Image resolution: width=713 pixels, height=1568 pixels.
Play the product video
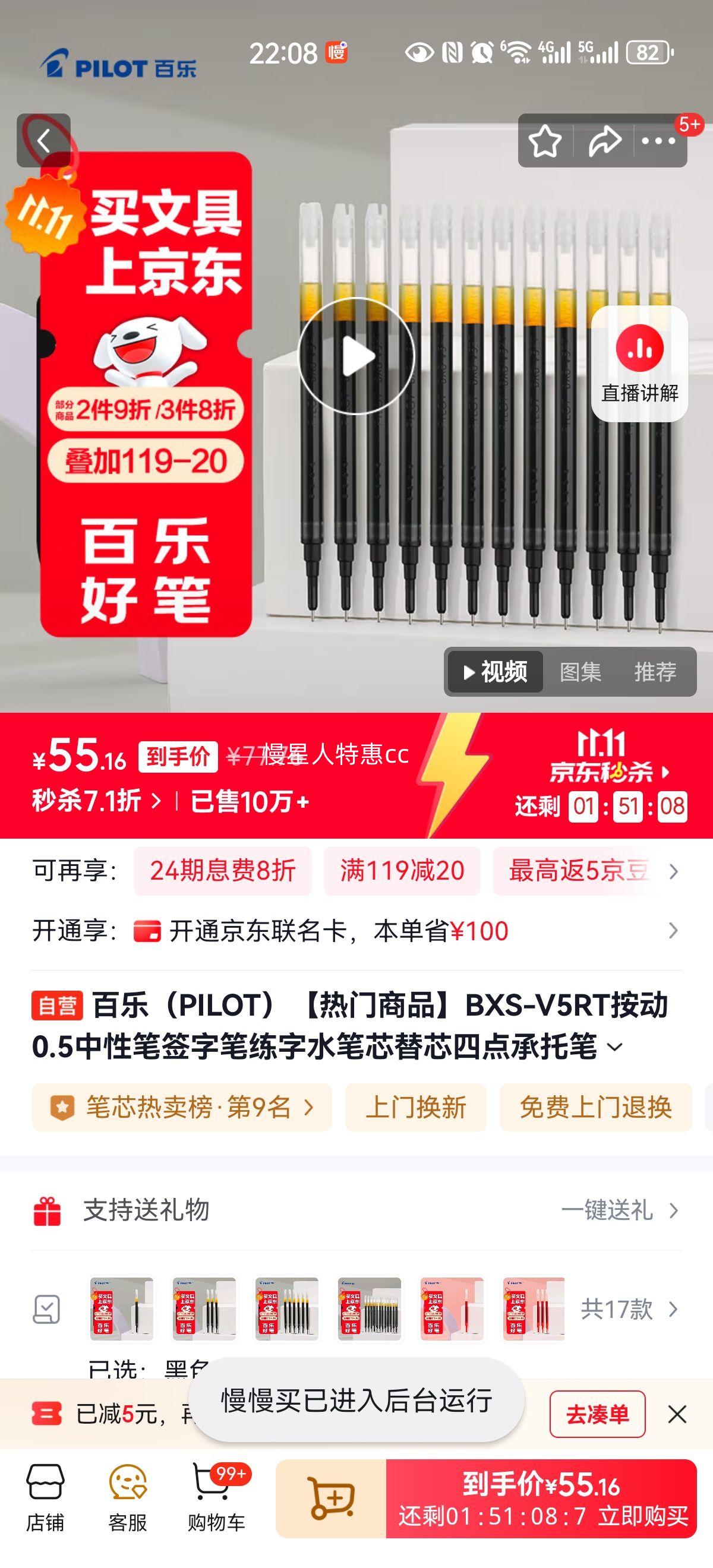click(356, 357)
